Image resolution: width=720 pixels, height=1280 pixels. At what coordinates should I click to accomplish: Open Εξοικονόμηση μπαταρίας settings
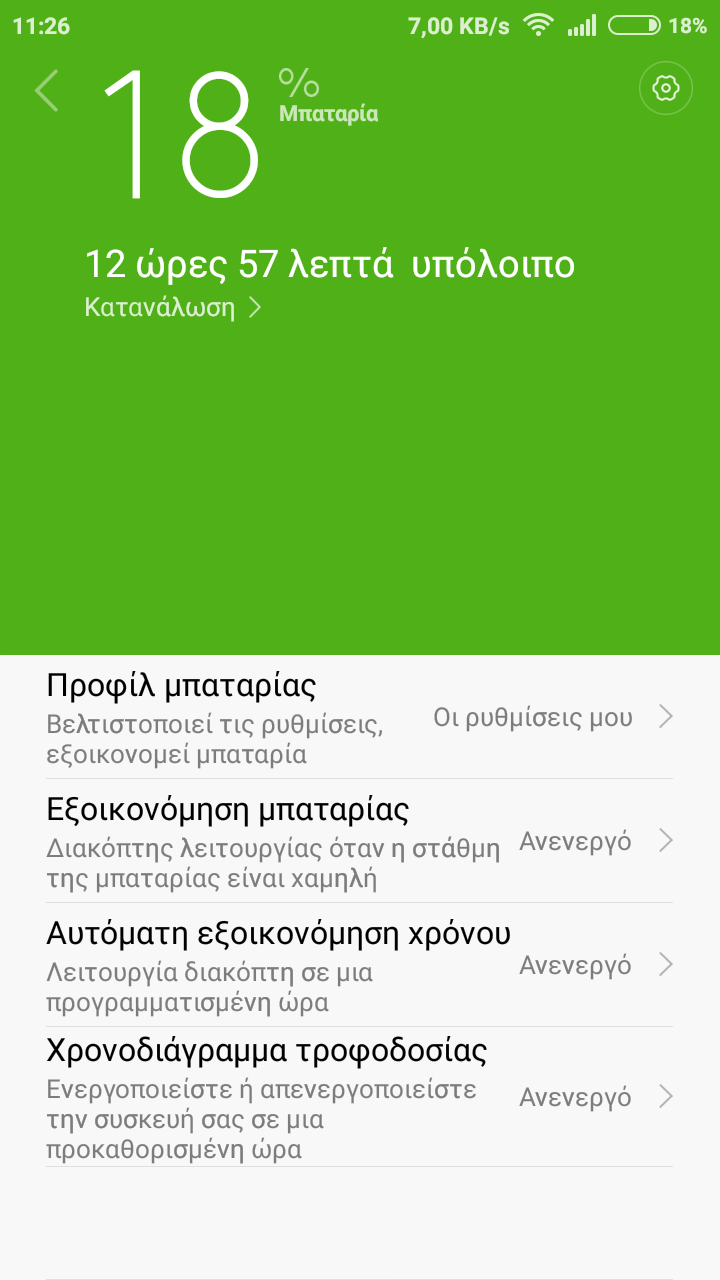[360, 841]
